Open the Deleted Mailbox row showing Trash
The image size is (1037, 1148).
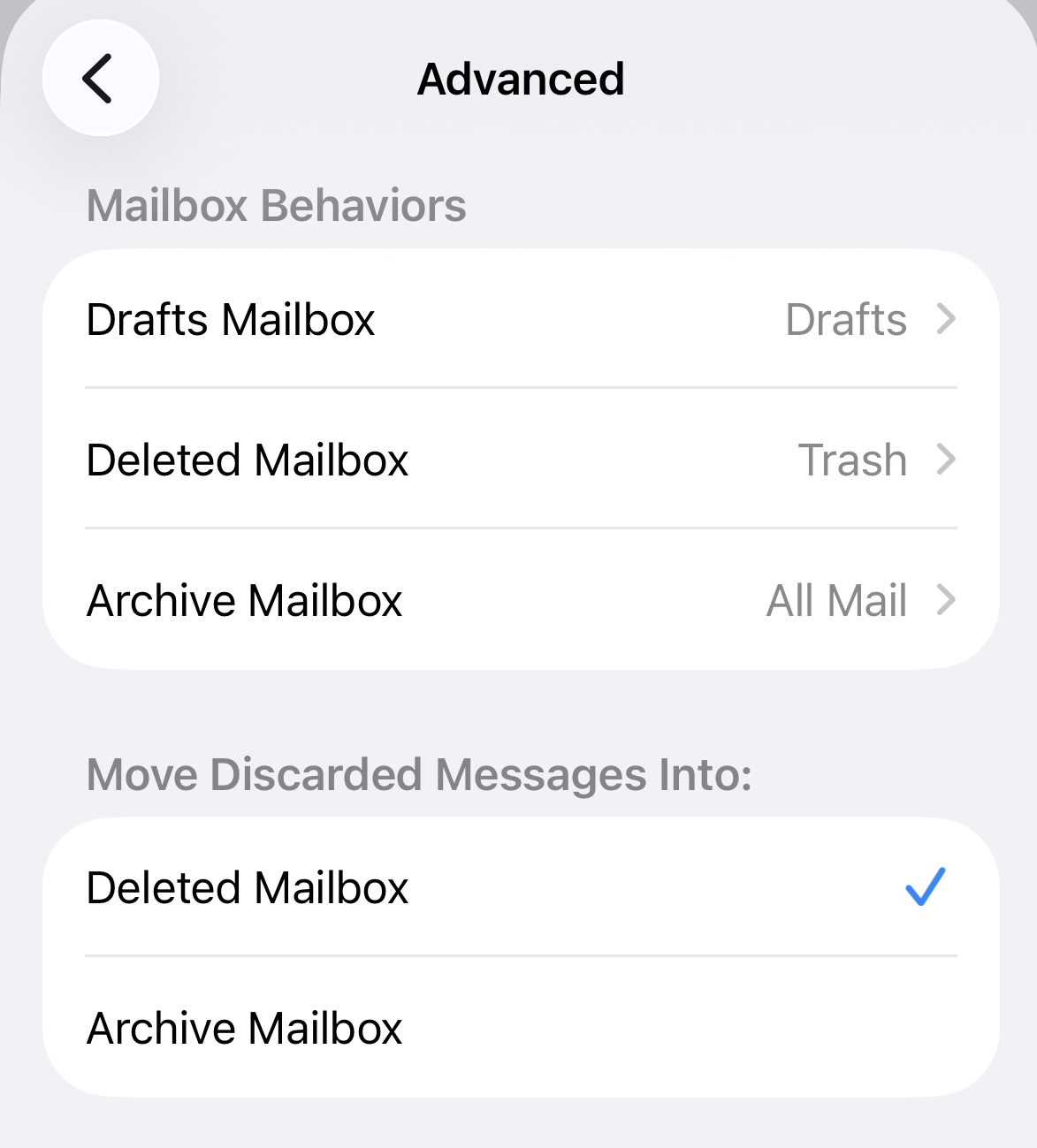(521, 460)
